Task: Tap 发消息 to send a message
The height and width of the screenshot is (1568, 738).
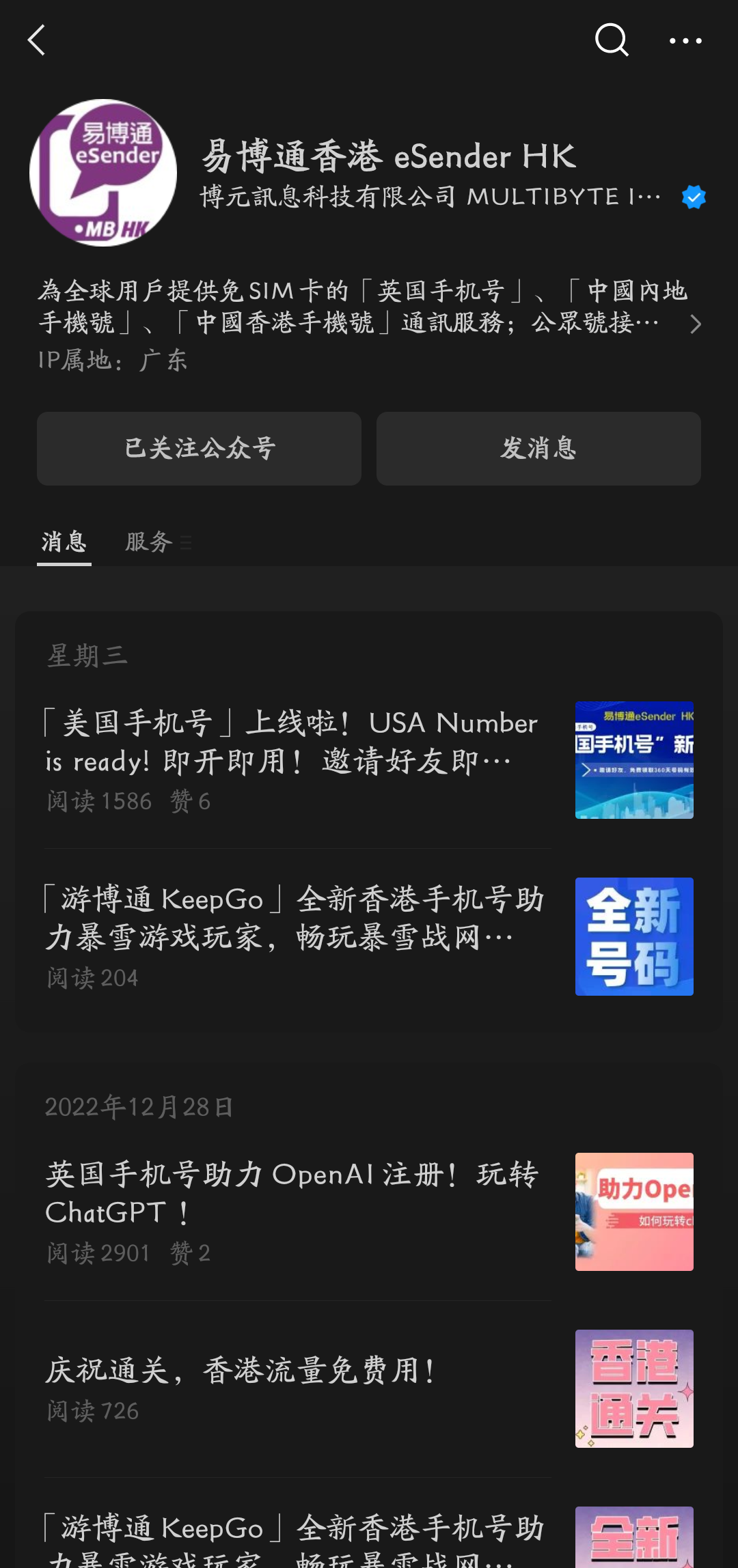Action: point(538,449)
